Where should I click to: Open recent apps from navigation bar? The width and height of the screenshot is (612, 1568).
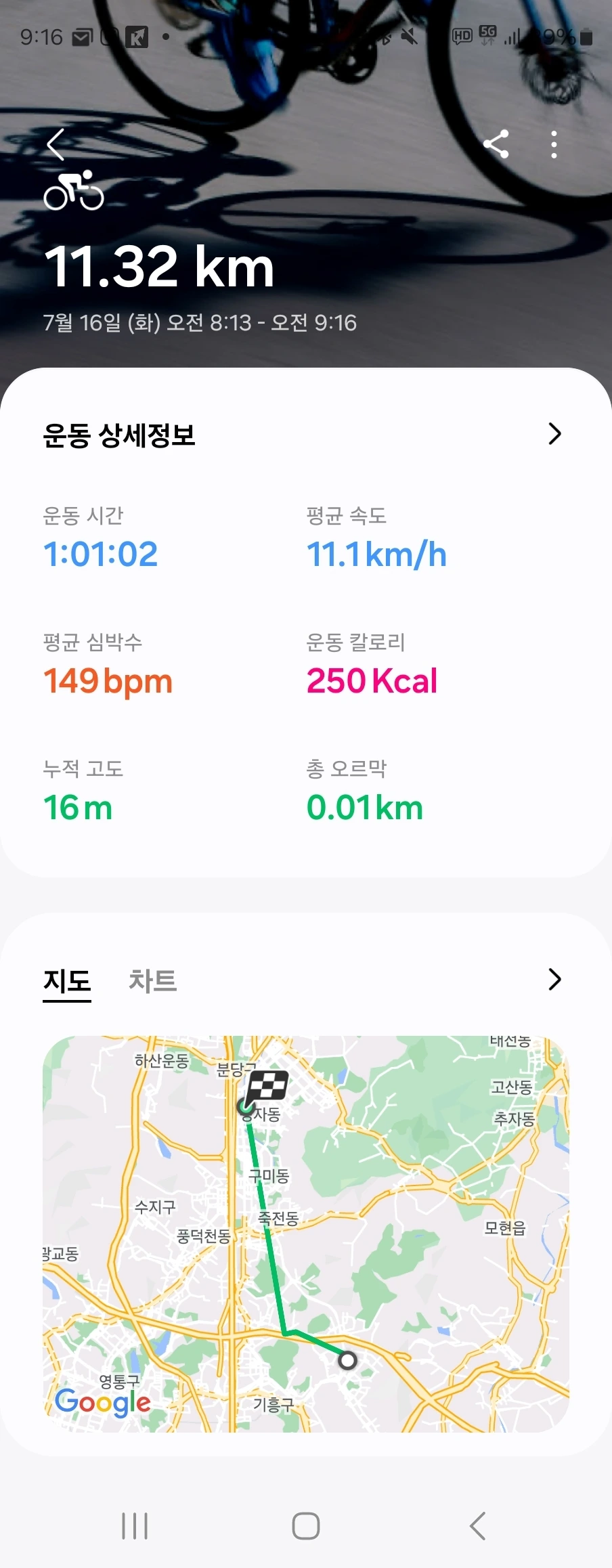[x=135, y=1526]
